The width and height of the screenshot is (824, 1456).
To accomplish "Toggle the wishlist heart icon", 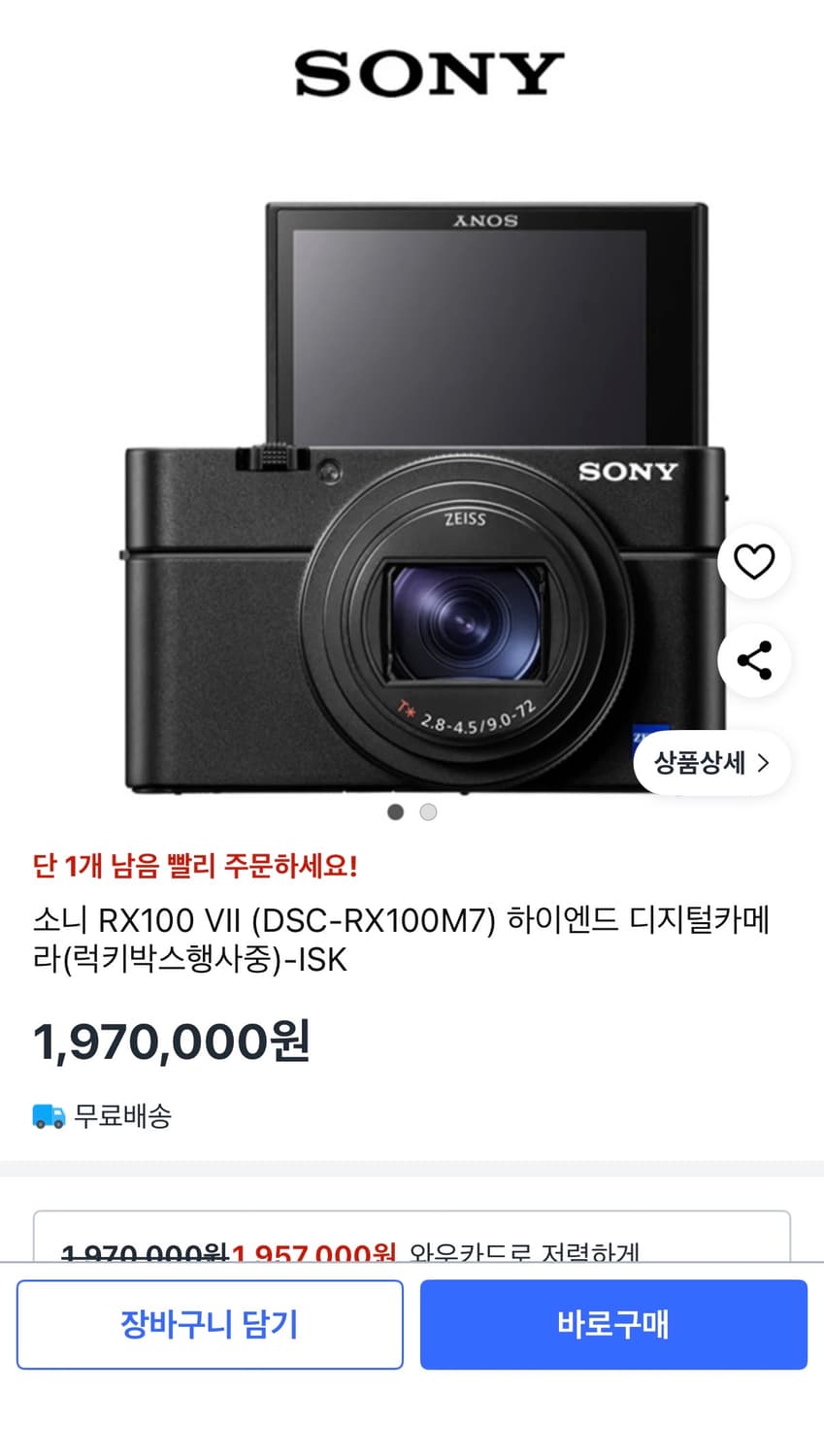I will 754,563.
